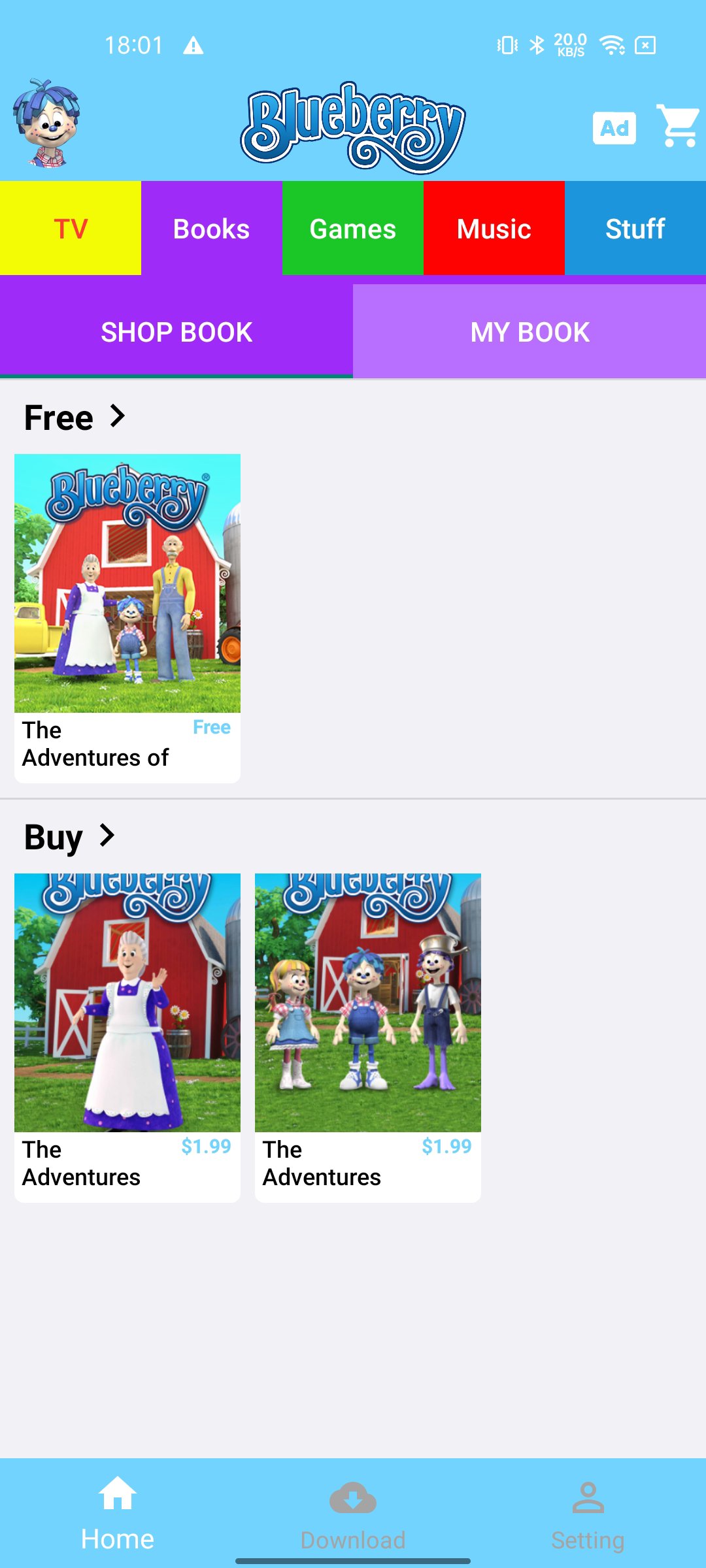Select the Books category tab
Viewport: 706px width, 1568px height.
[211, 229]
